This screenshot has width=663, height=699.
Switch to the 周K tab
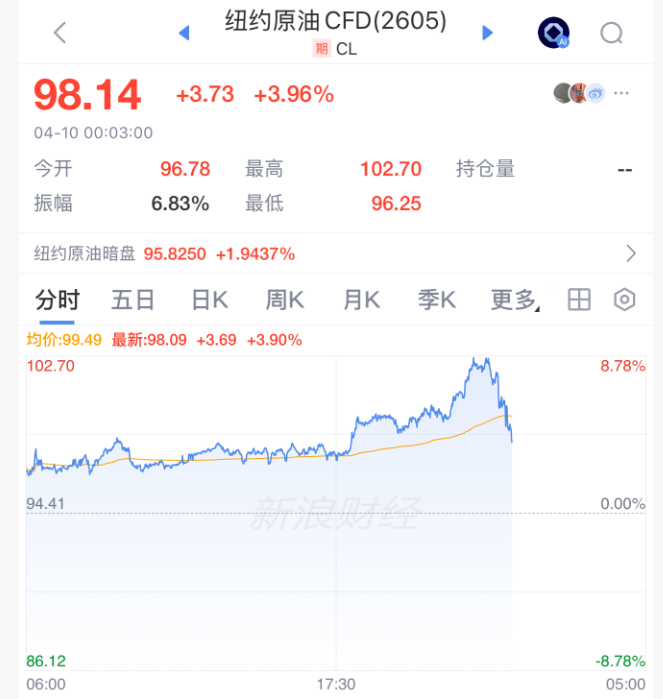(285, 300)
